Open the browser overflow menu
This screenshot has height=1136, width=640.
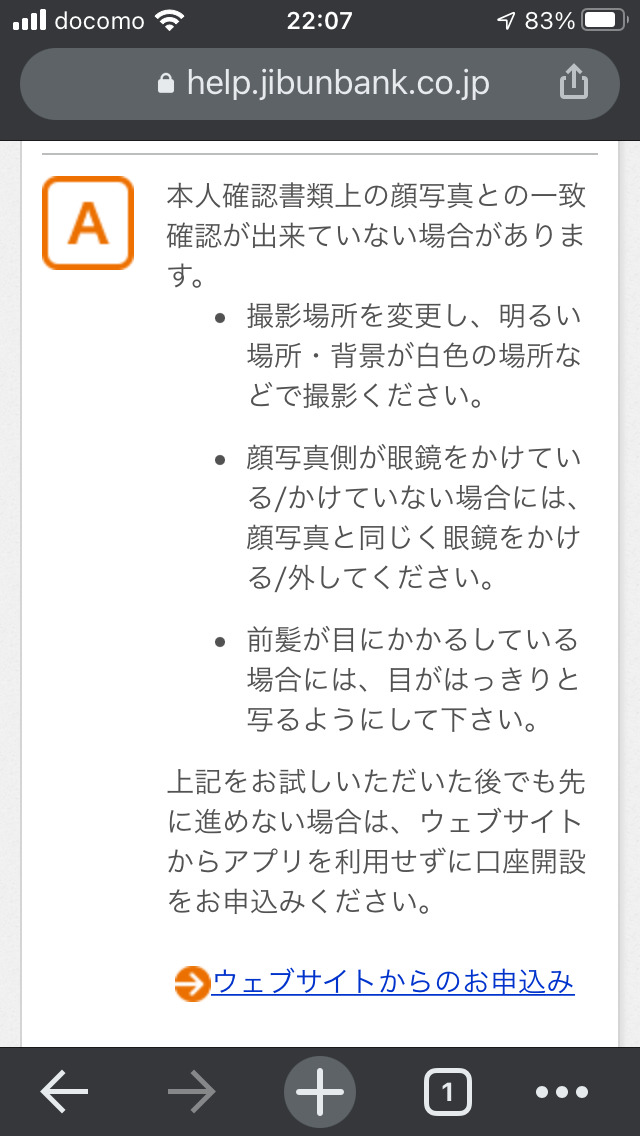[575, 1091]
